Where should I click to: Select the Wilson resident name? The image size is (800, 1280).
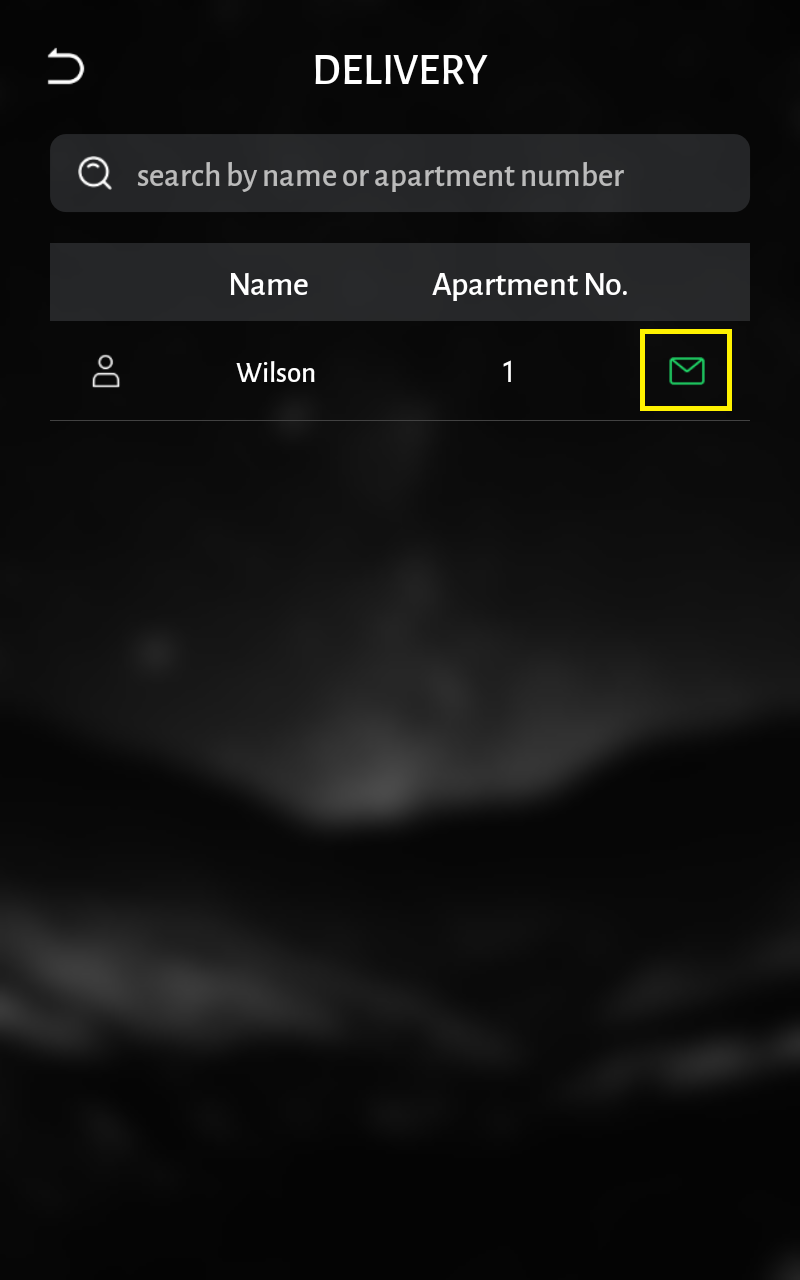(x=276, y=372)
